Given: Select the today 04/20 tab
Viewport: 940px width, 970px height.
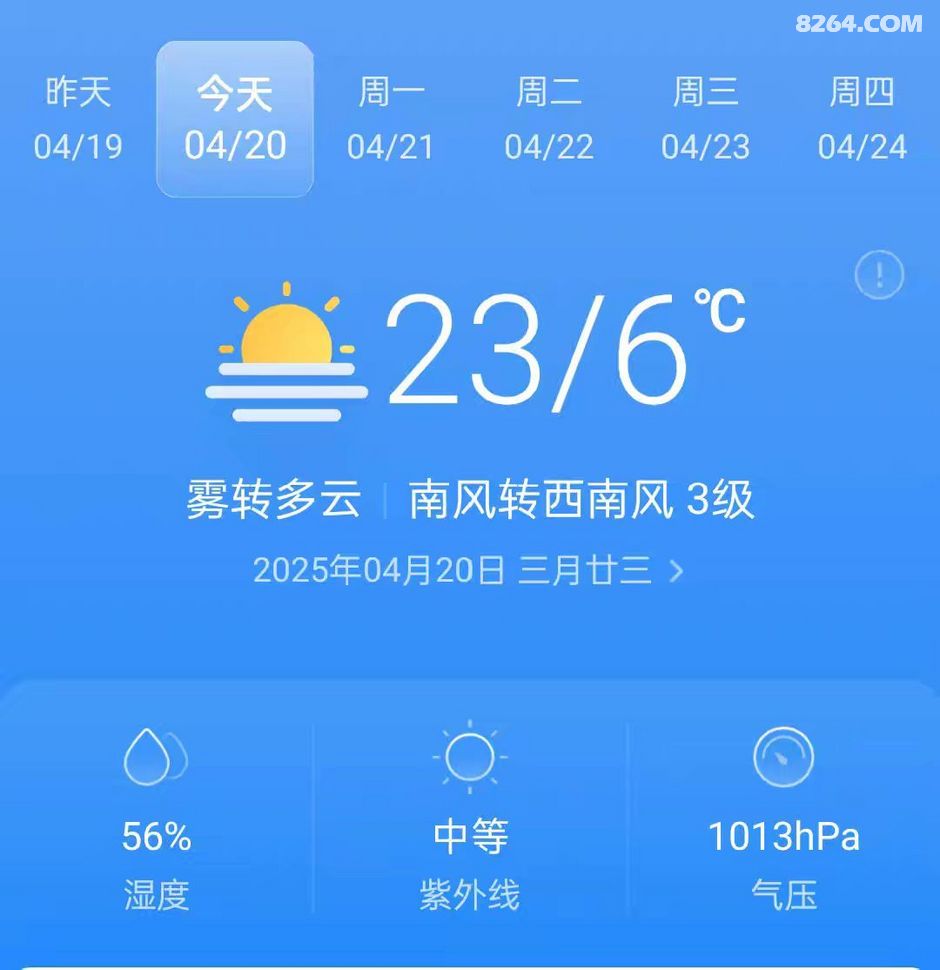Looking at the screenshot, I should (235, 119).
